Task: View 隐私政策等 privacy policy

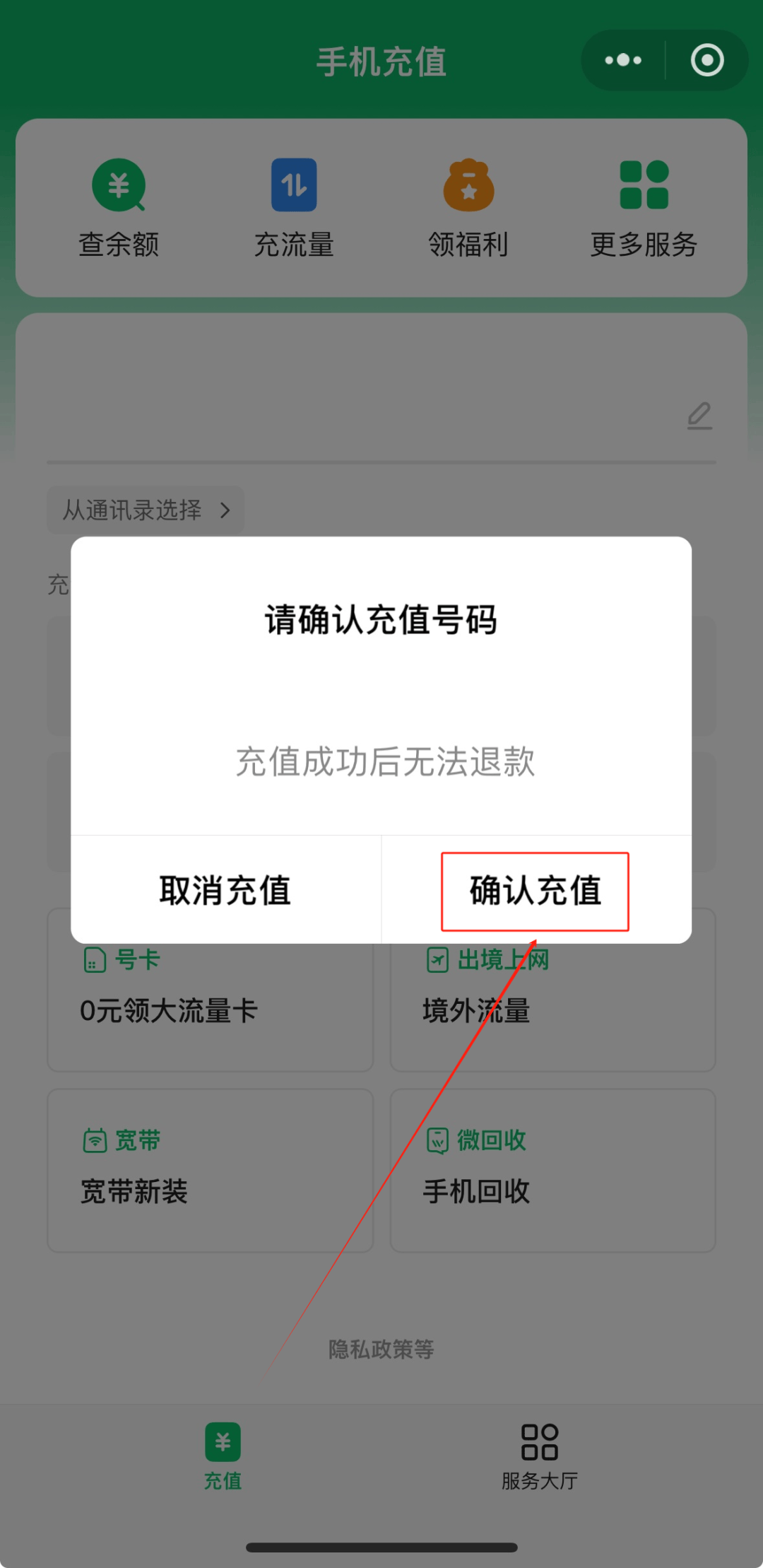Action: [x=381, y=1350]
